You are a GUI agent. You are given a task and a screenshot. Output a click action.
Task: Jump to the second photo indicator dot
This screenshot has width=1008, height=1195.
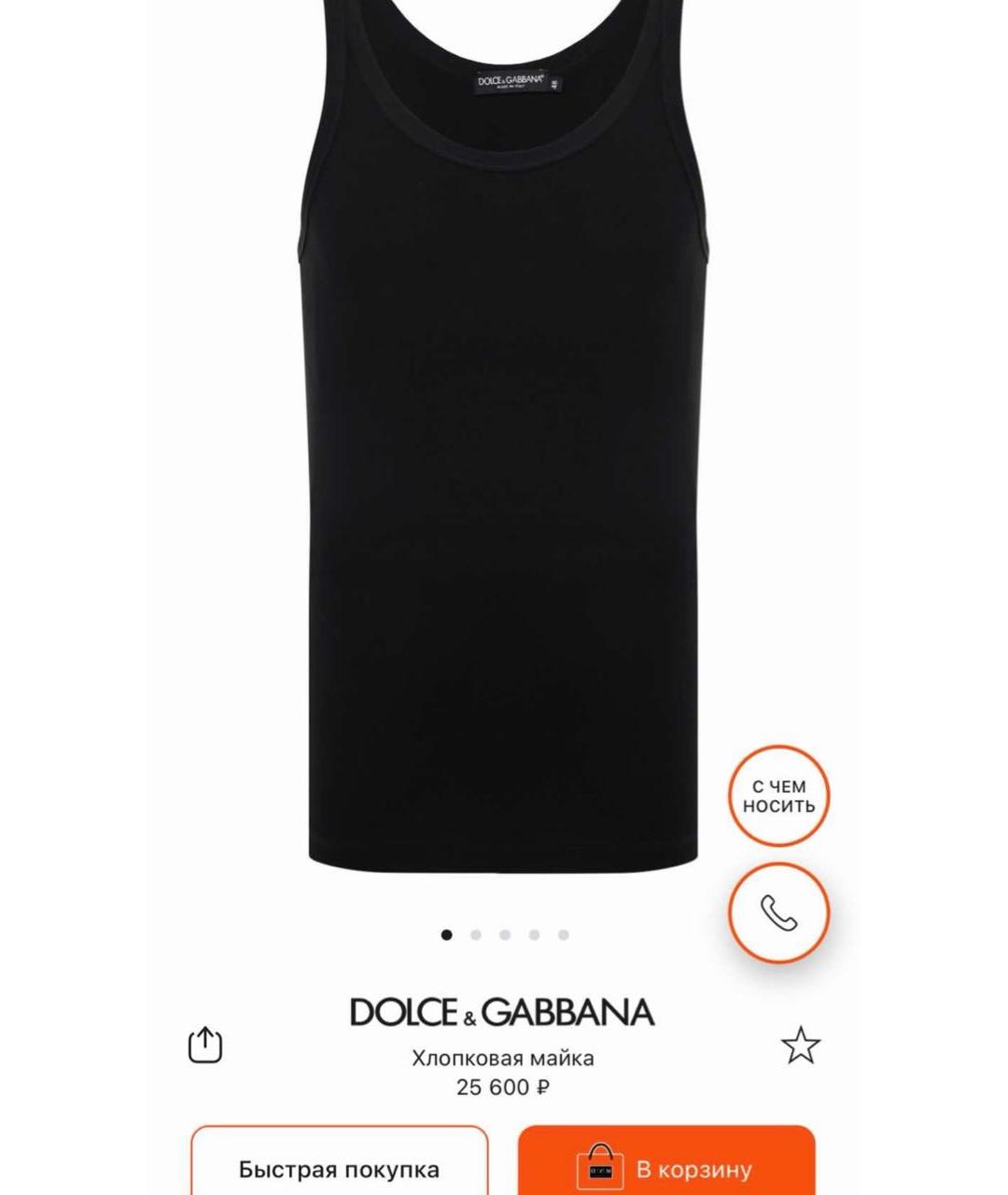pyautogui.click(x=476, y=935)
